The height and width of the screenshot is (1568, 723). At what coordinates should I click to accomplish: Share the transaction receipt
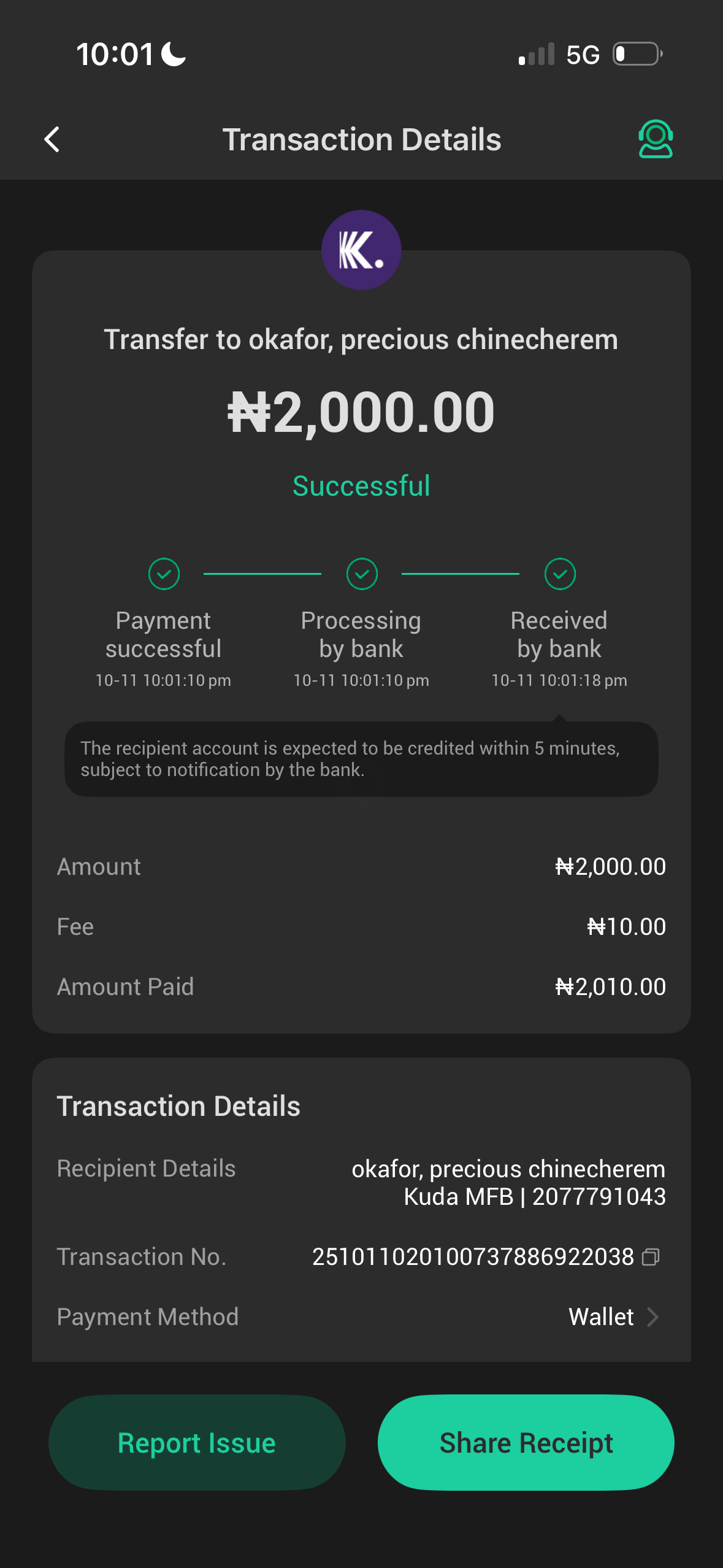pos(526,1442)
